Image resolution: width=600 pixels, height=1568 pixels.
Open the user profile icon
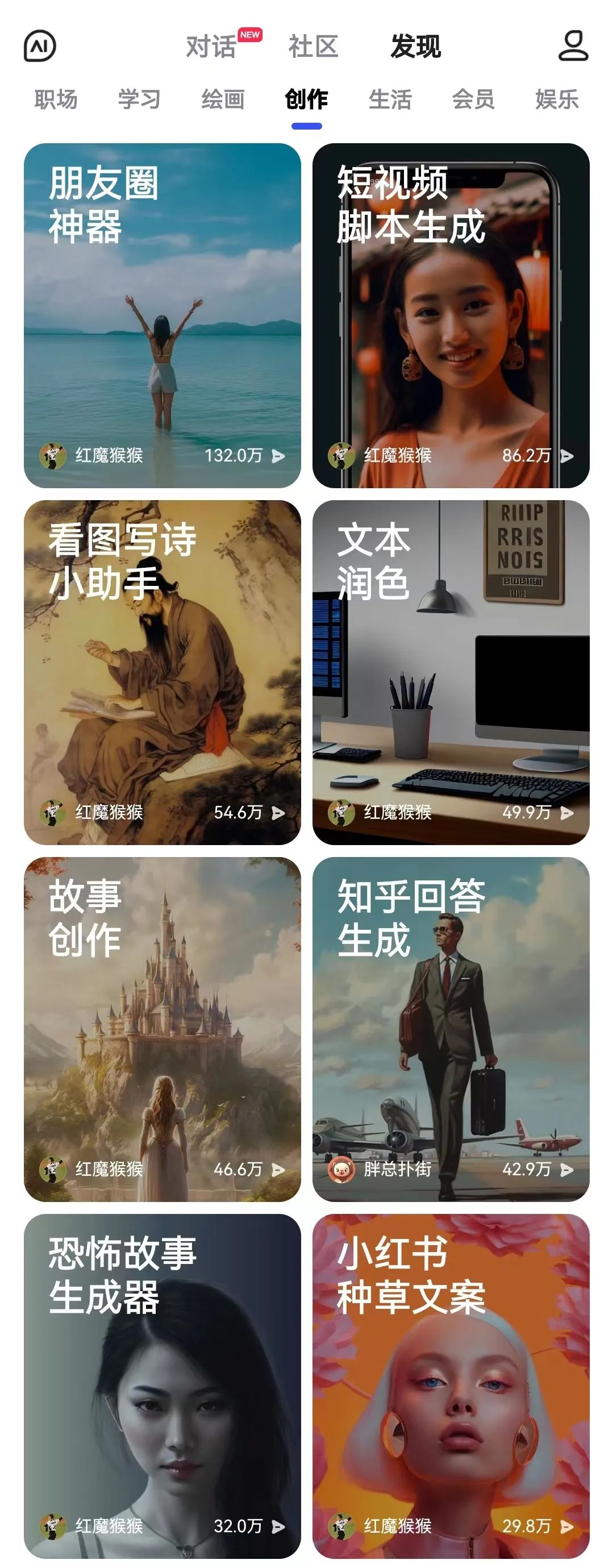(573, 46)
